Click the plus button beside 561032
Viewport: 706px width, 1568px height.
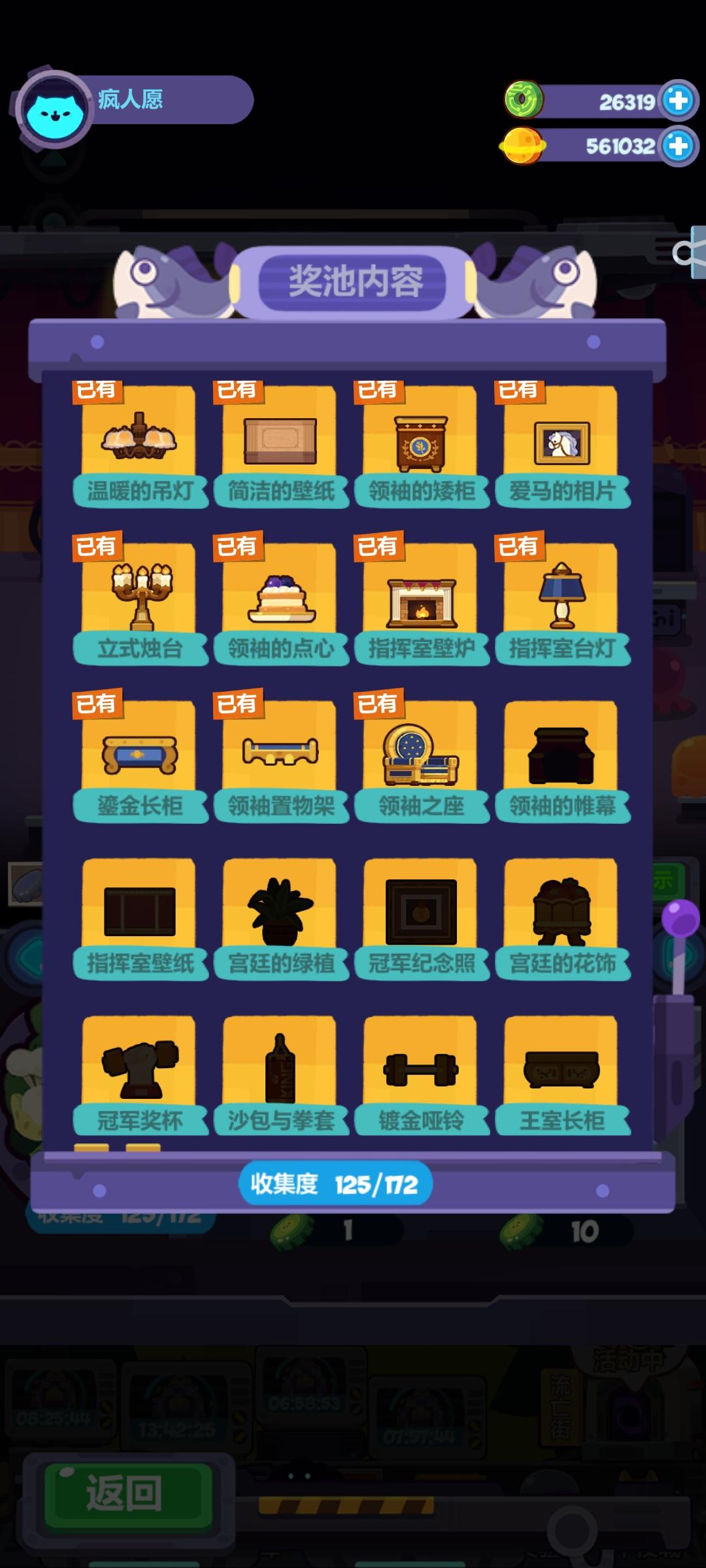click(678, 147)
